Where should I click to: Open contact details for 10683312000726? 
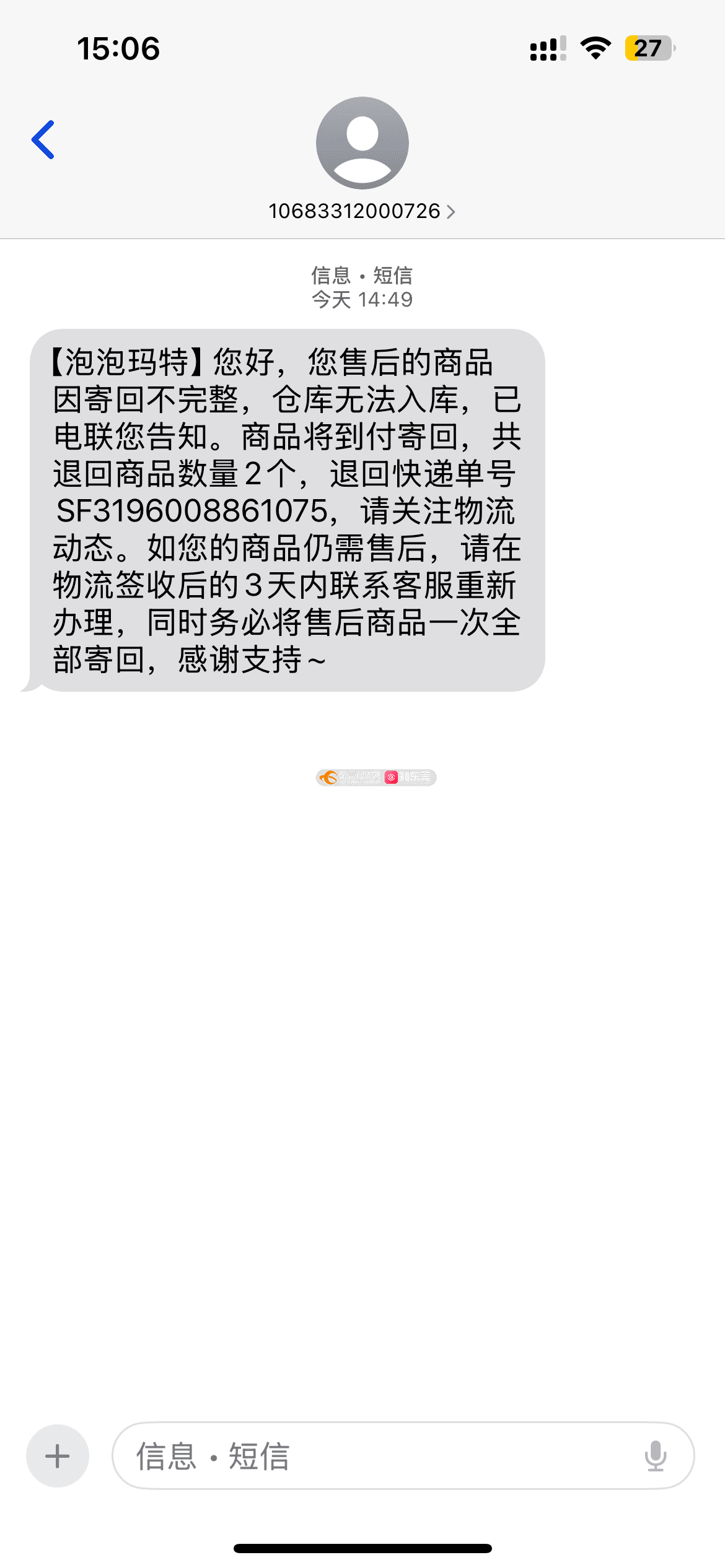click(362, 211)
